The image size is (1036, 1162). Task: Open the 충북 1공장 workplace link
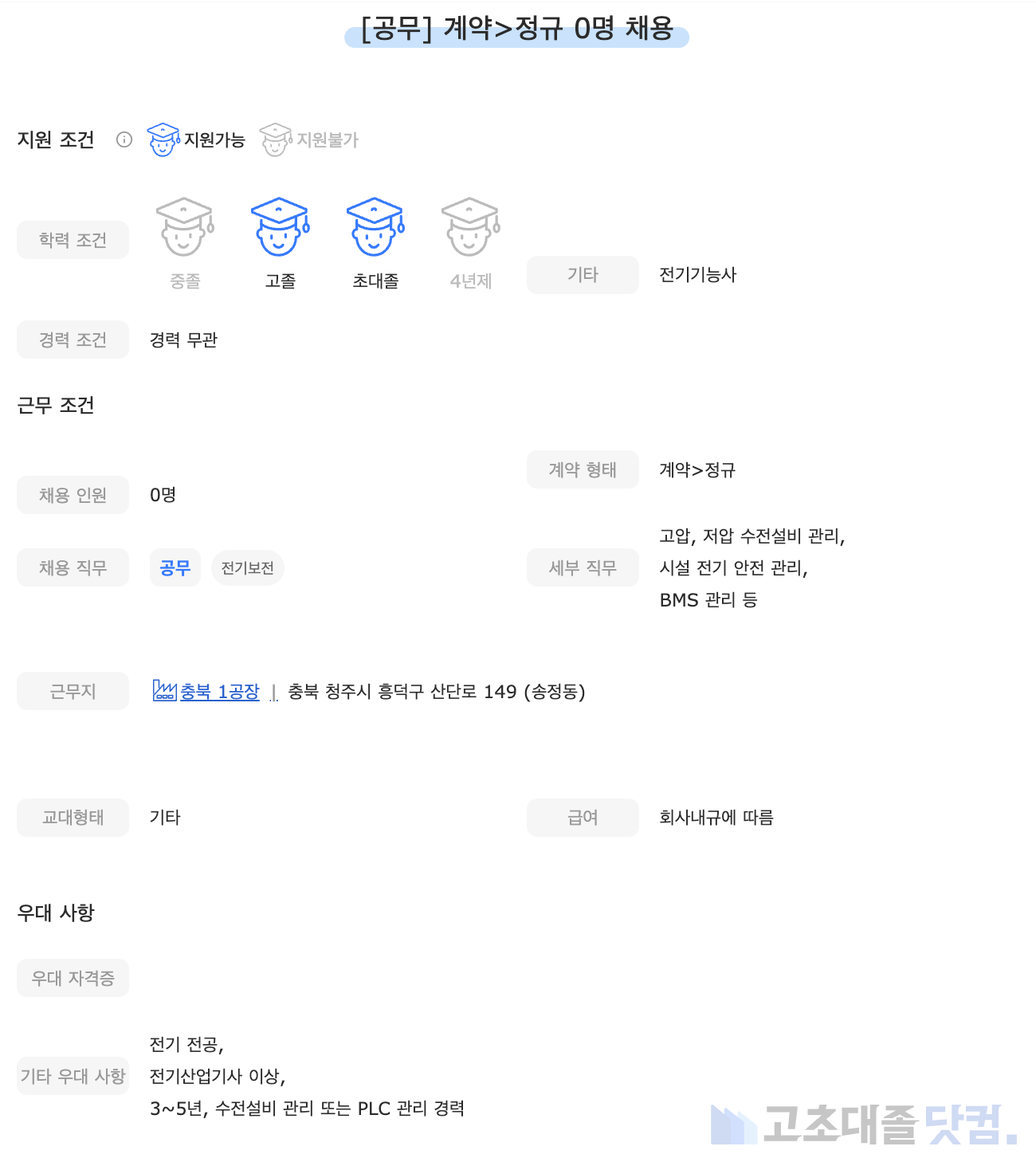219,692
